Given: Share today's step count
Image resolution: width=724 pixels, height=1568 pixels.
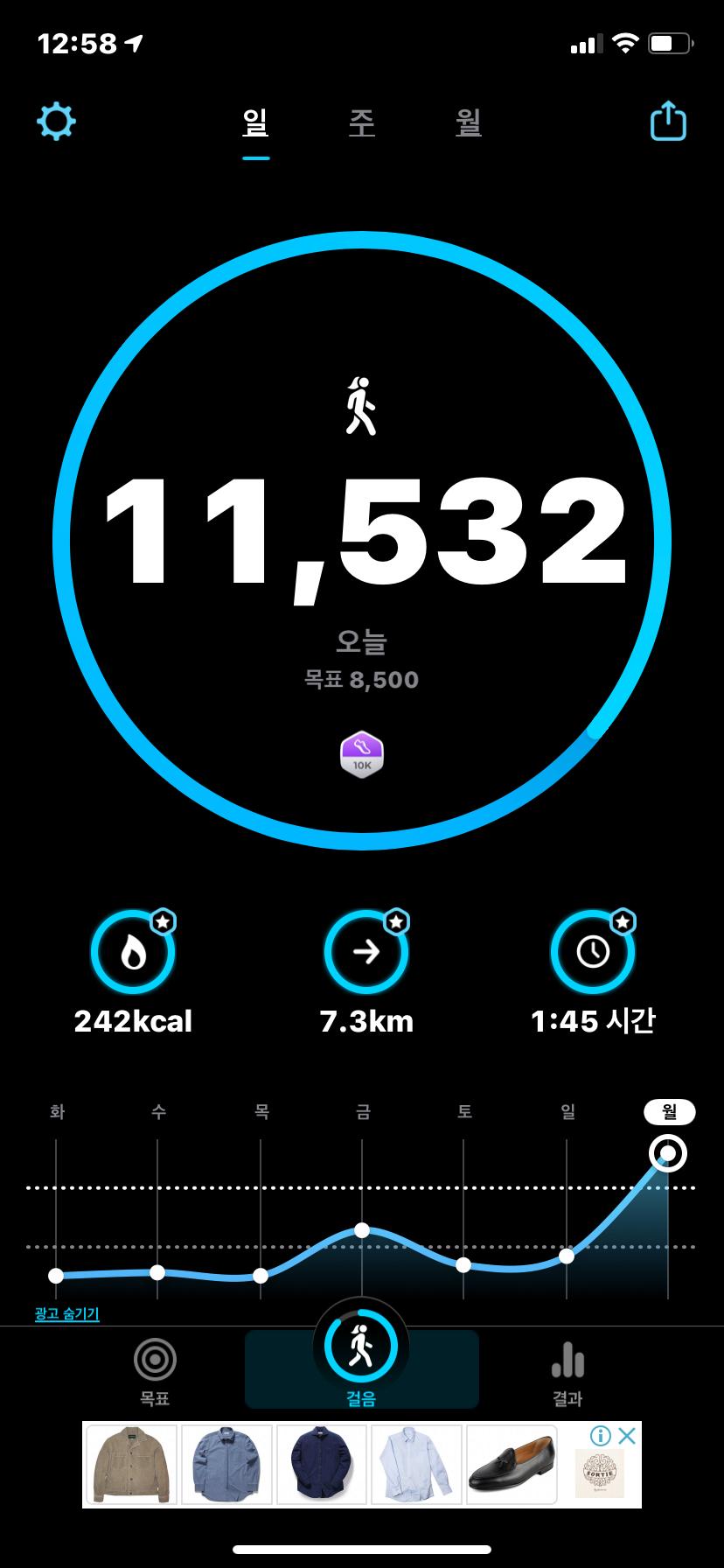Looking at the screenshot, I should pyautogui.click(x=668, y=122).
